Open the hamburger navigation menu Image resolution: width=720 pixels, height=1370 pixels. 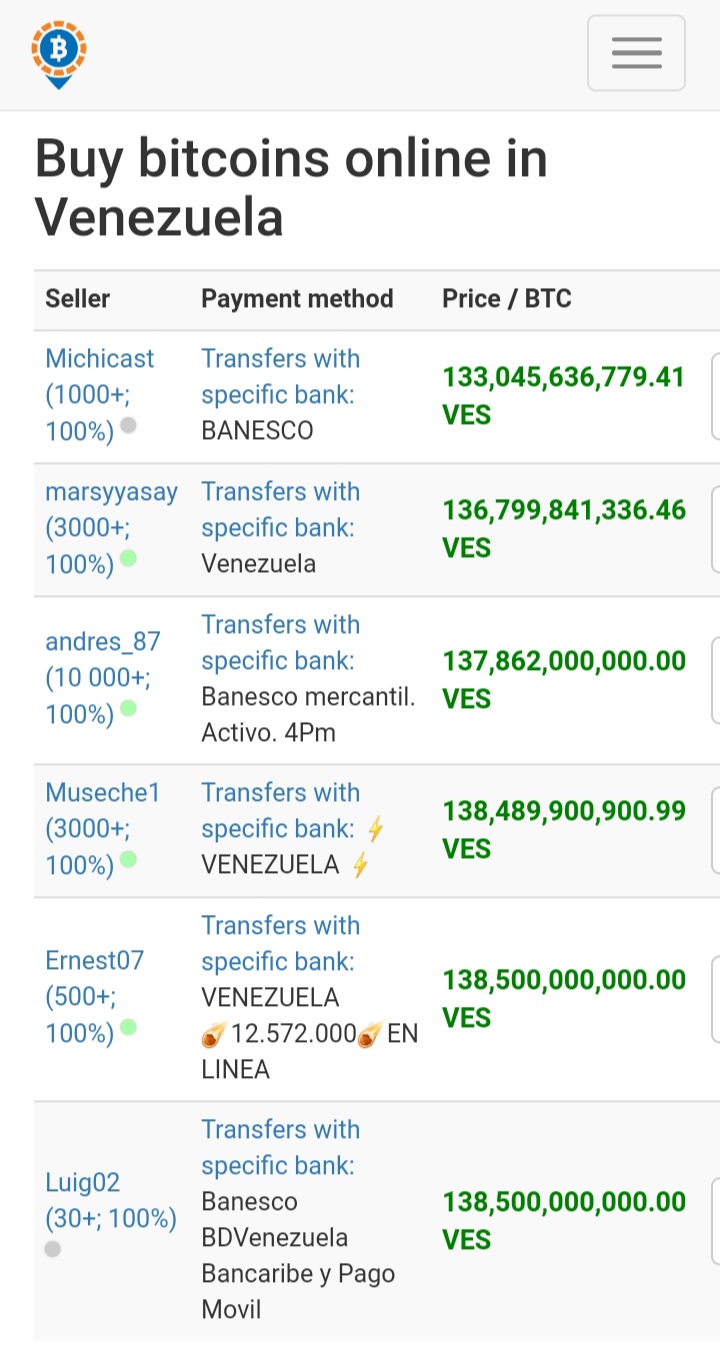[x=636, y=53]
